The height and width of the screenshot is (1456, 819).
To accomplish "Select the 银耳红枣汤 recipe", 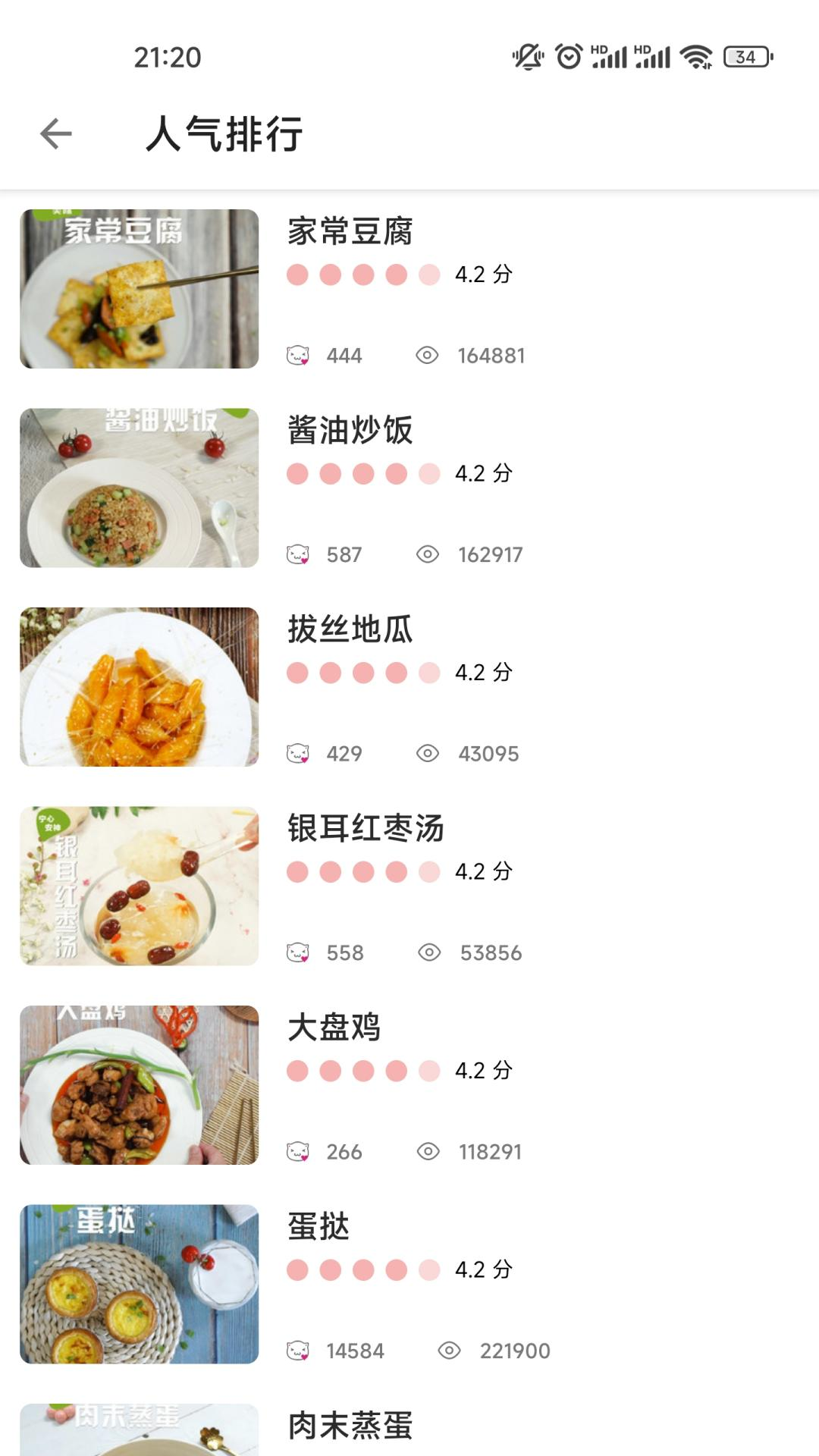I will click(409, 886).
